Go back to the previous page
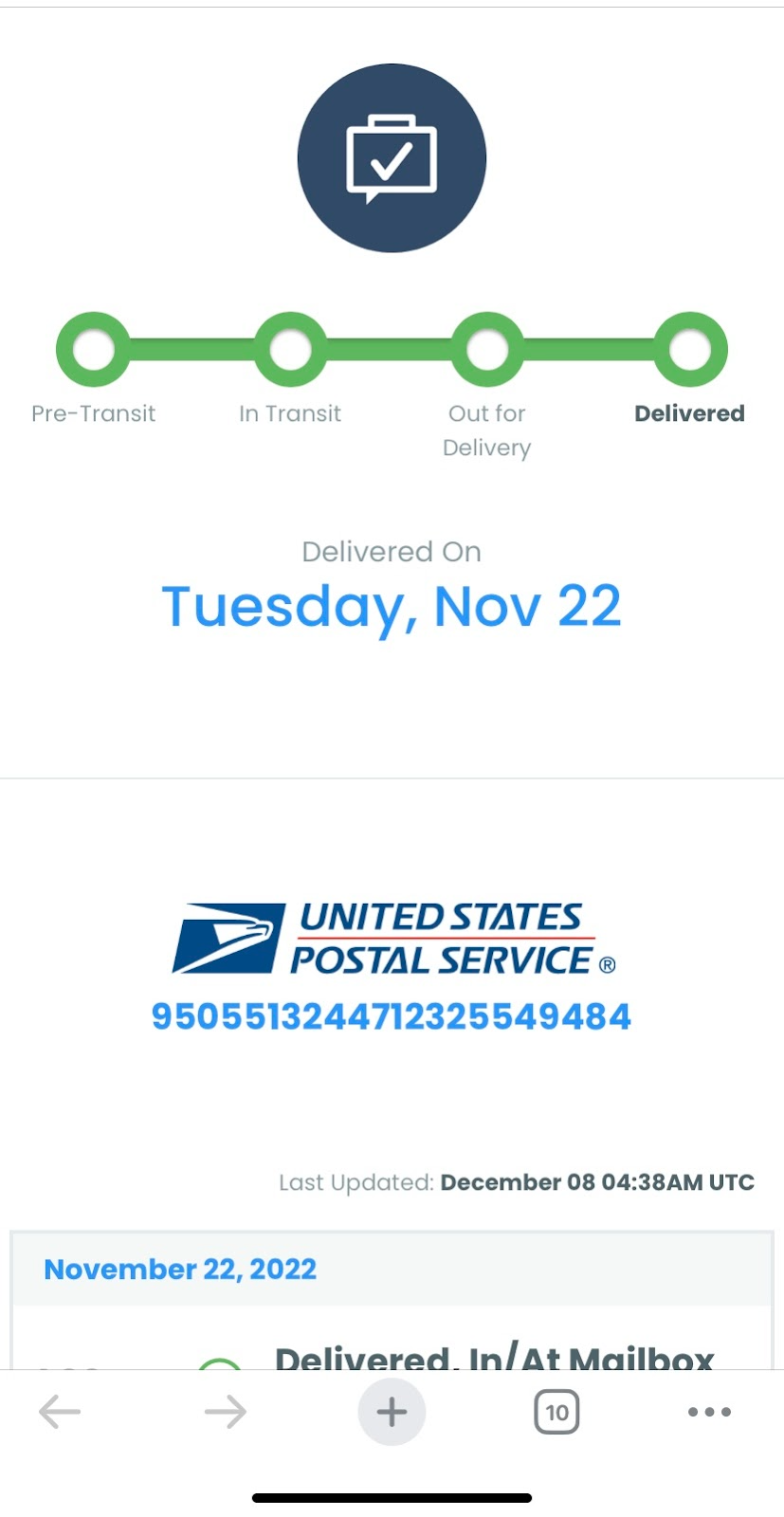Screen dimensions: 784x1517 tap(60, 1412)
